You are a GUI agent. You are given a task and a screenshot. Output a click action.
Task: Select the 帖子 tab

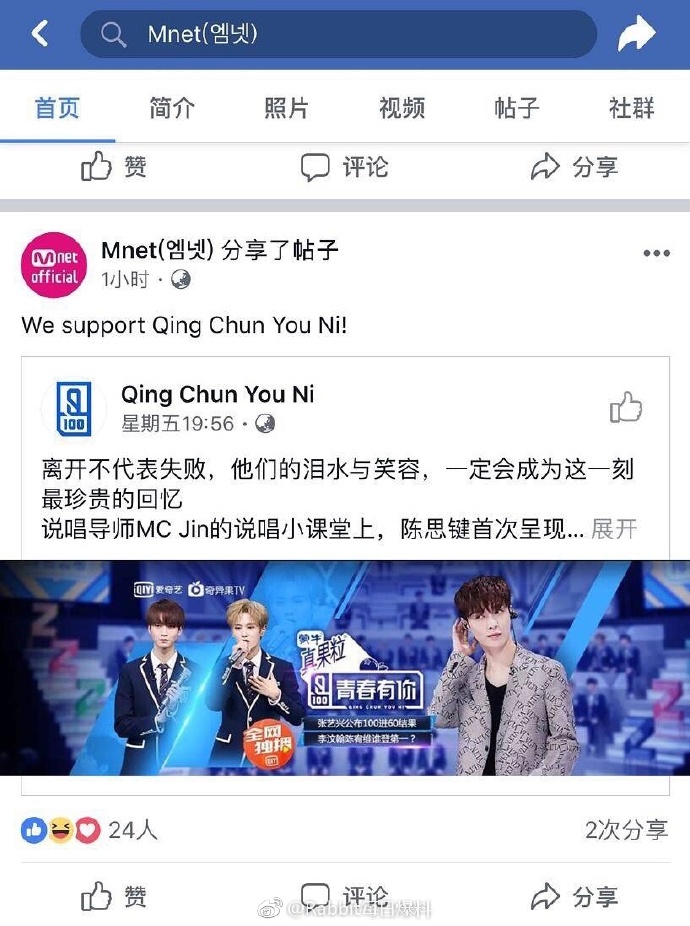tap(517, 108)
